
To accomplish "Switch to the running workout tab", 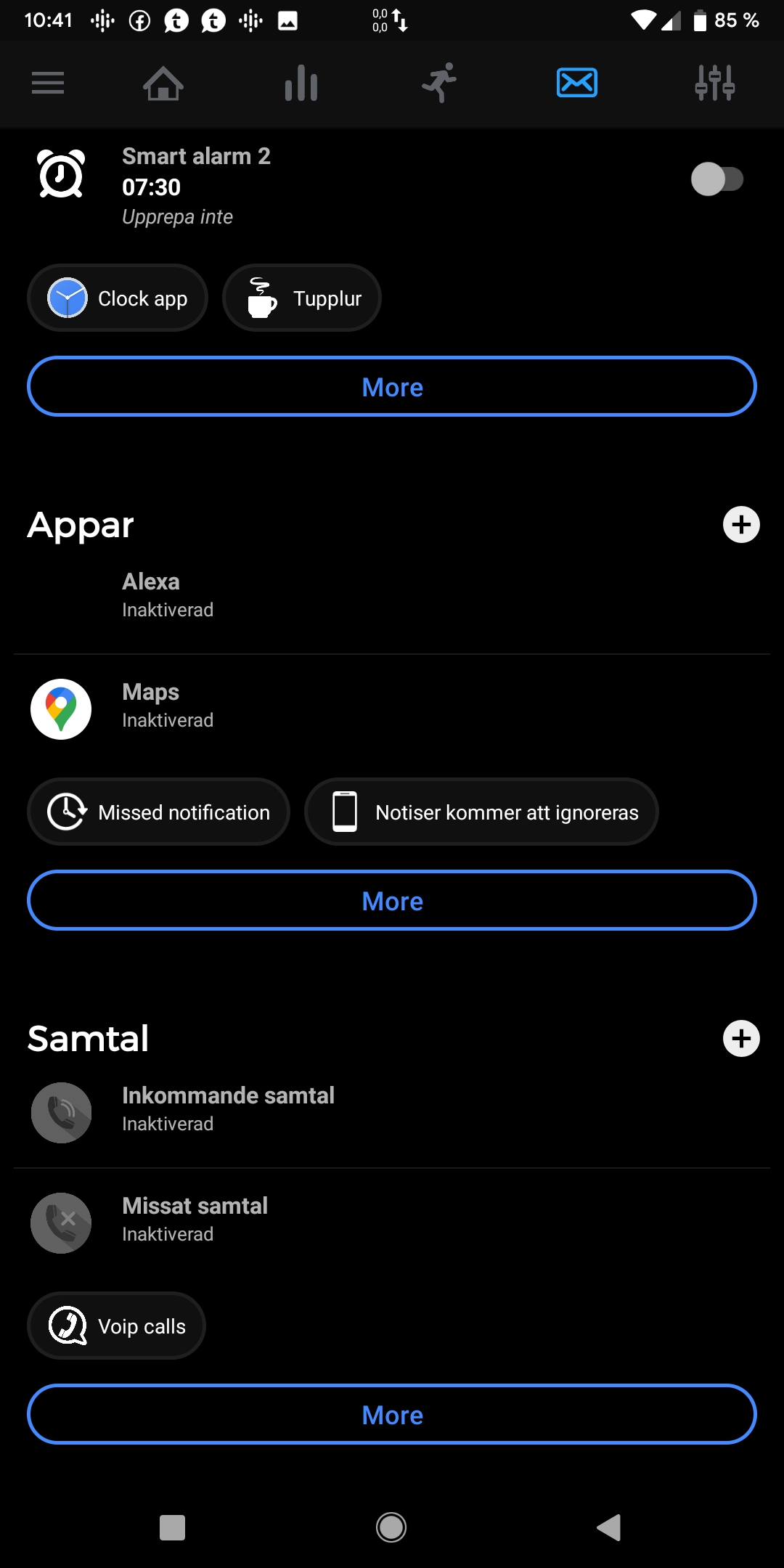I will tap(439, 83).
